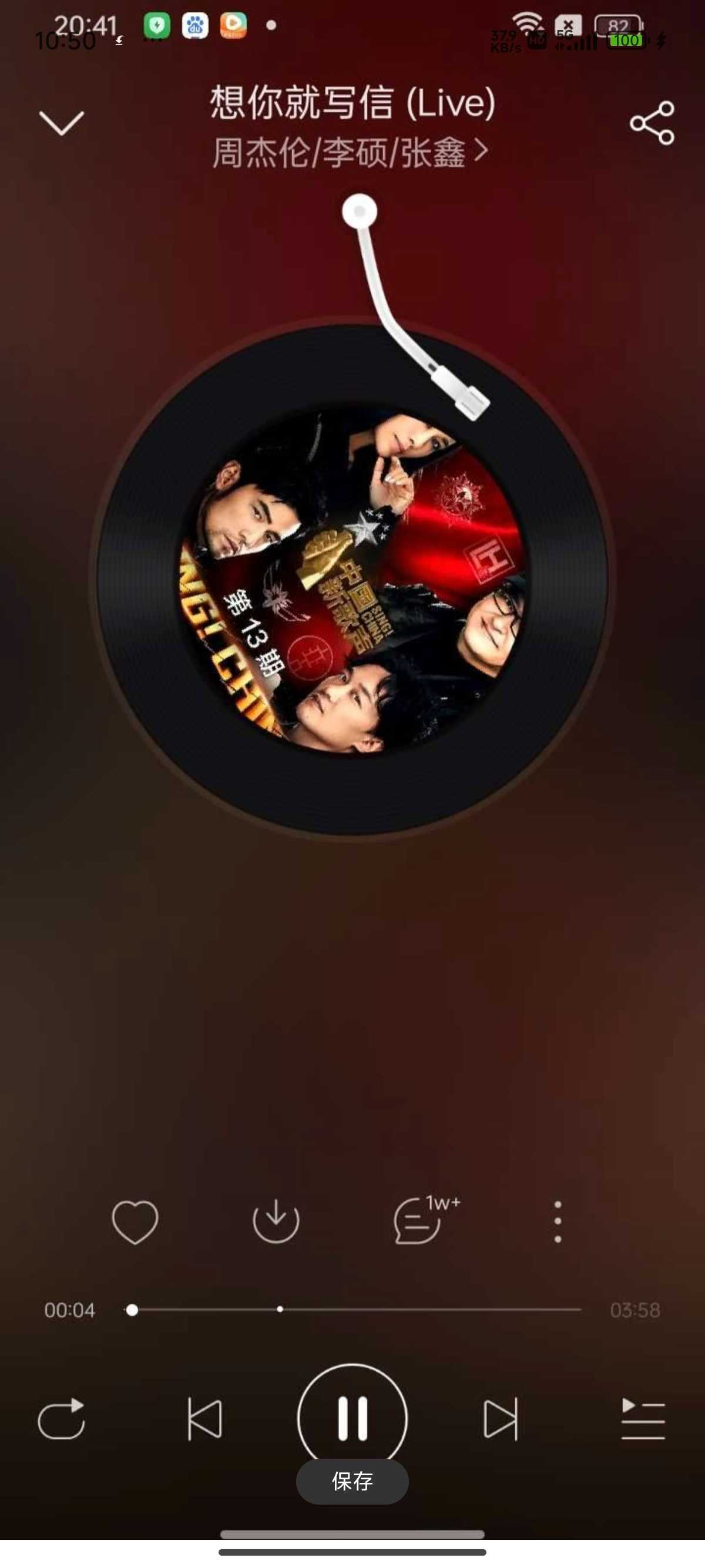Download this song
Viewport: 705px width, 1568px height.
tap(276, 1221)
